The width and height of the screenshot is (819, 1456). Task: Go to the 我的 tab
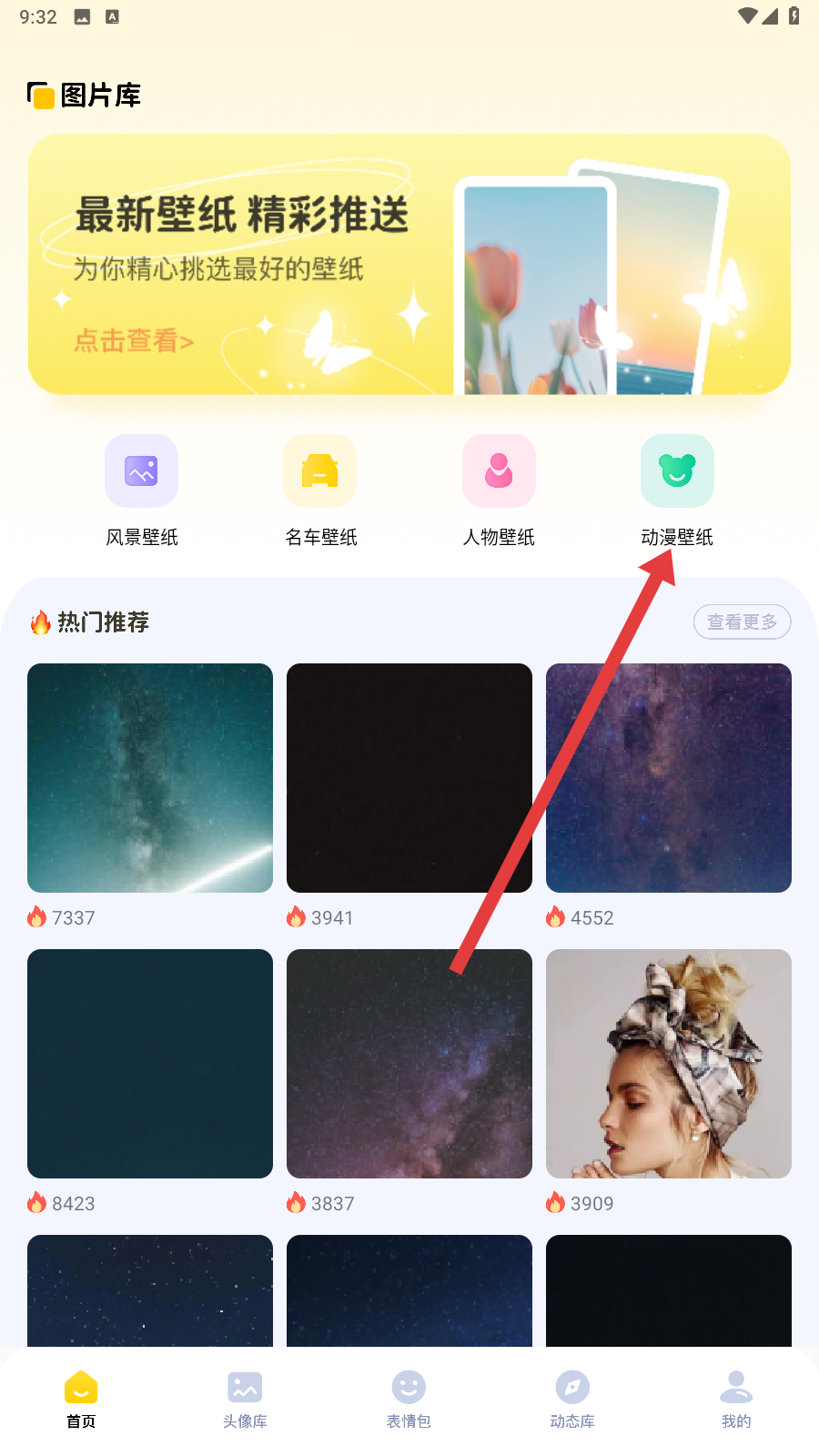click(x=736, y=1400)
